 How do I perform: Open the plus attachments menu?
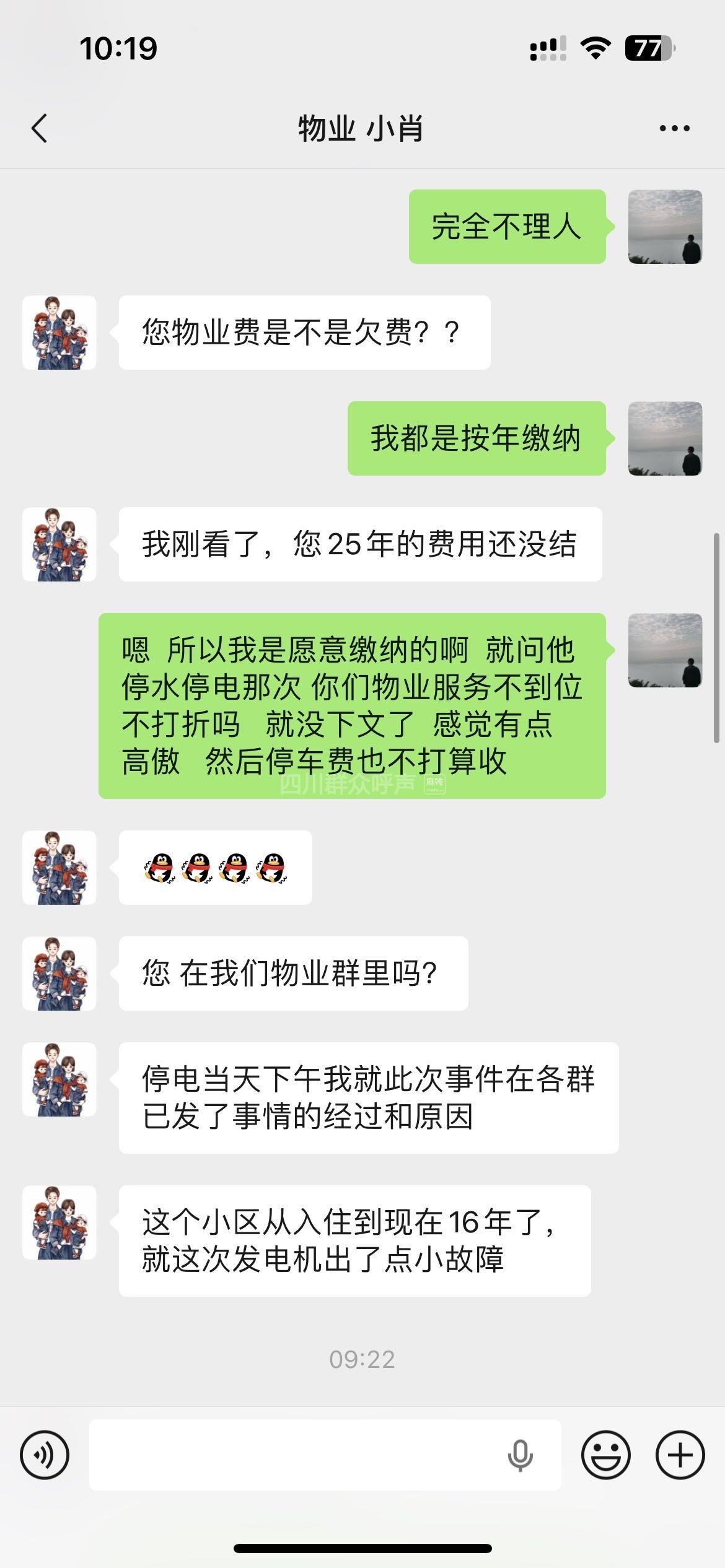click(x=680, y=1455)
